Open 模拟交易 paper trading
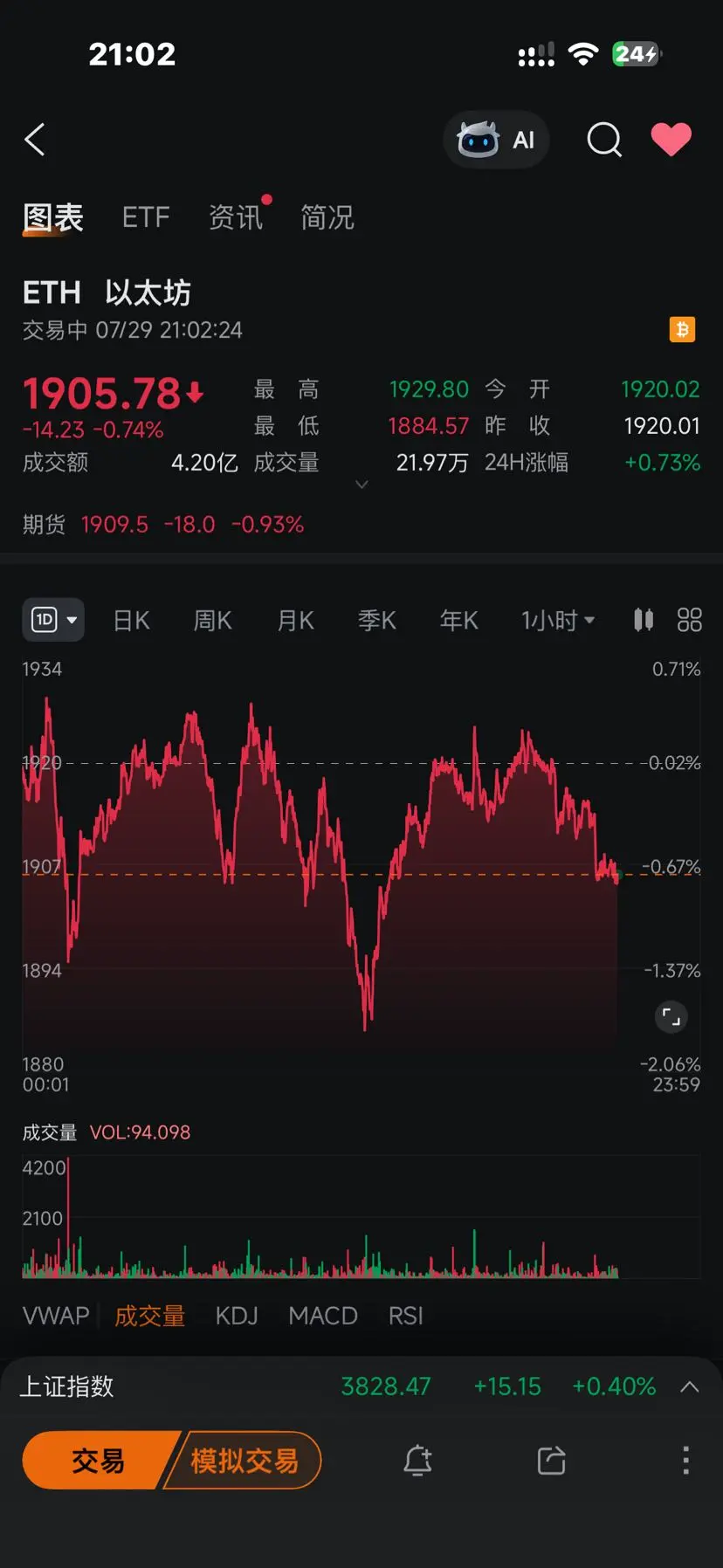The height and width of the screenshot is (1568, 723). click(244, 1460)
